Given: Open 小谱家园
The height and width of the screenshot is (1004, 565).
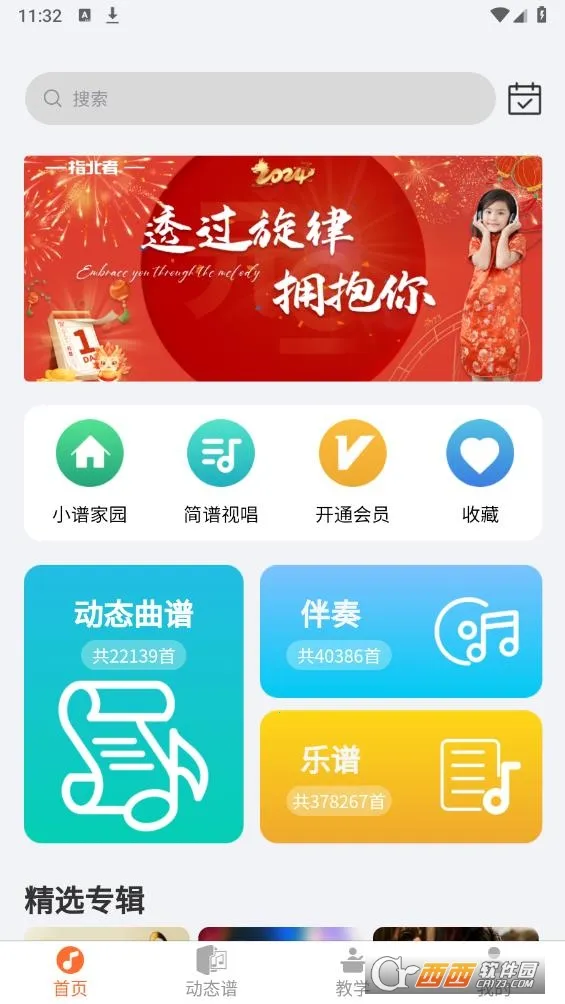Looking at the screenshot, I should point(90,472).
